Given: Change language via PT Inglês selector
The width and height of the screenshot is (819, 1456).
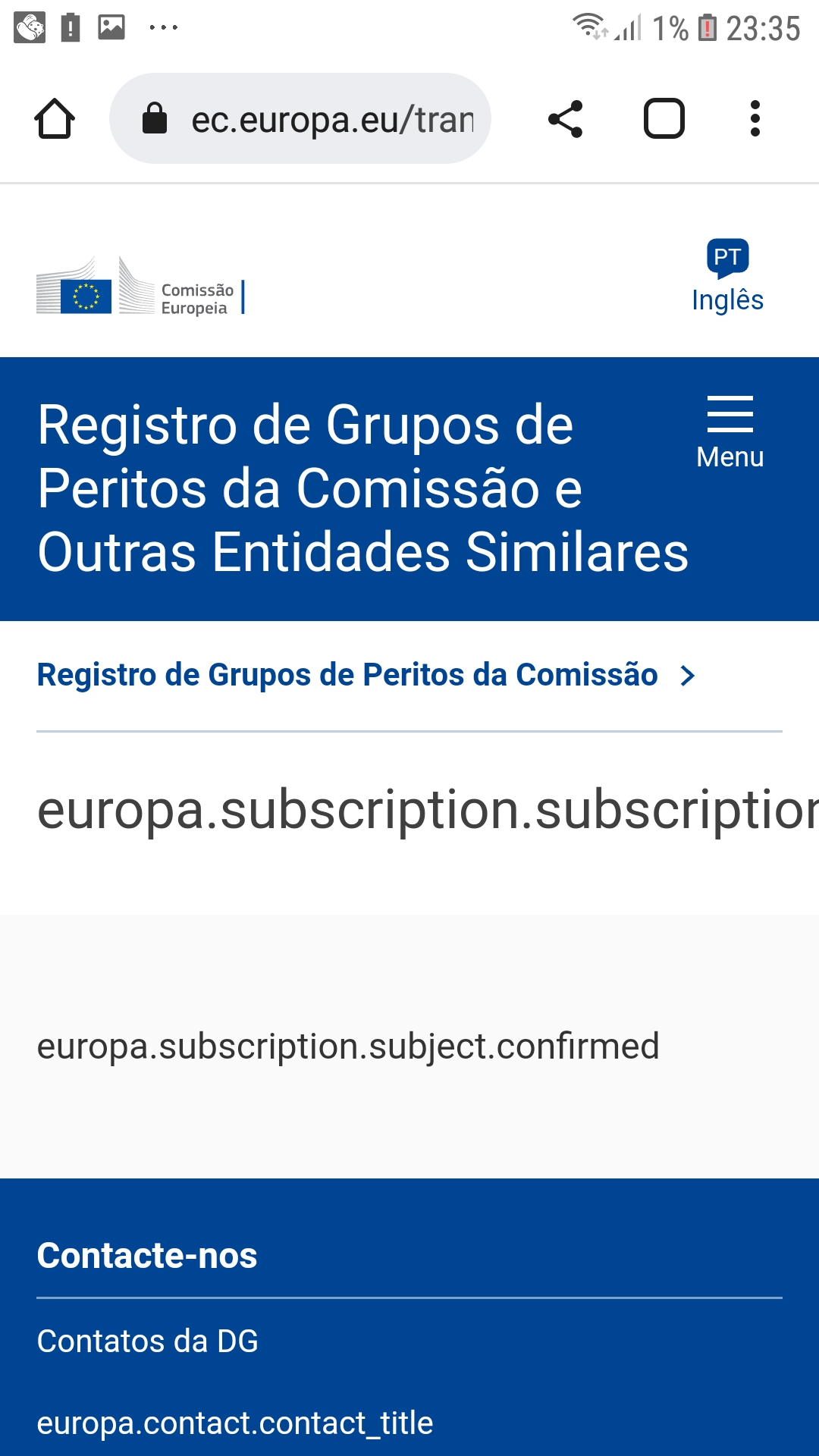Looking at the screenshot, I should 727,278.
